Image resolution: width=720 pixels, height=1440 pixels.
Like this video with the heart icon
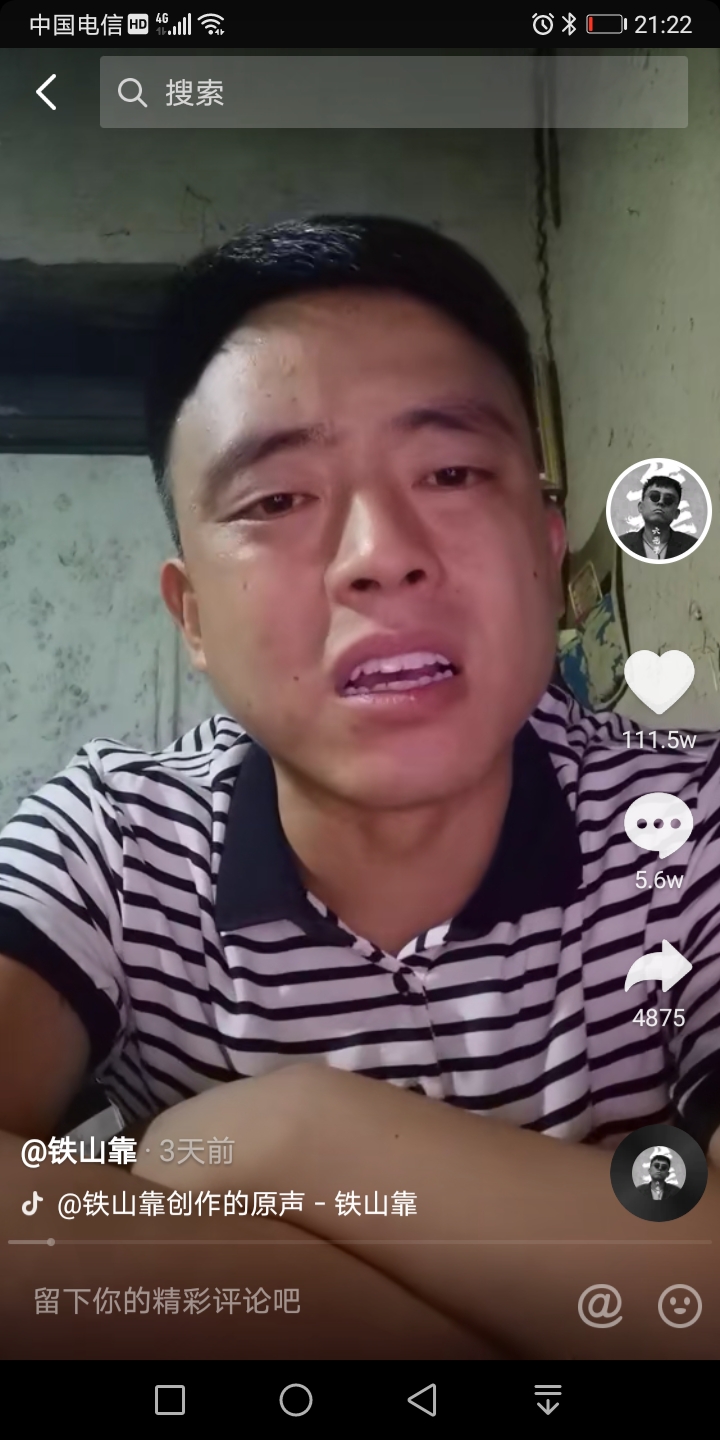(659, 682)
